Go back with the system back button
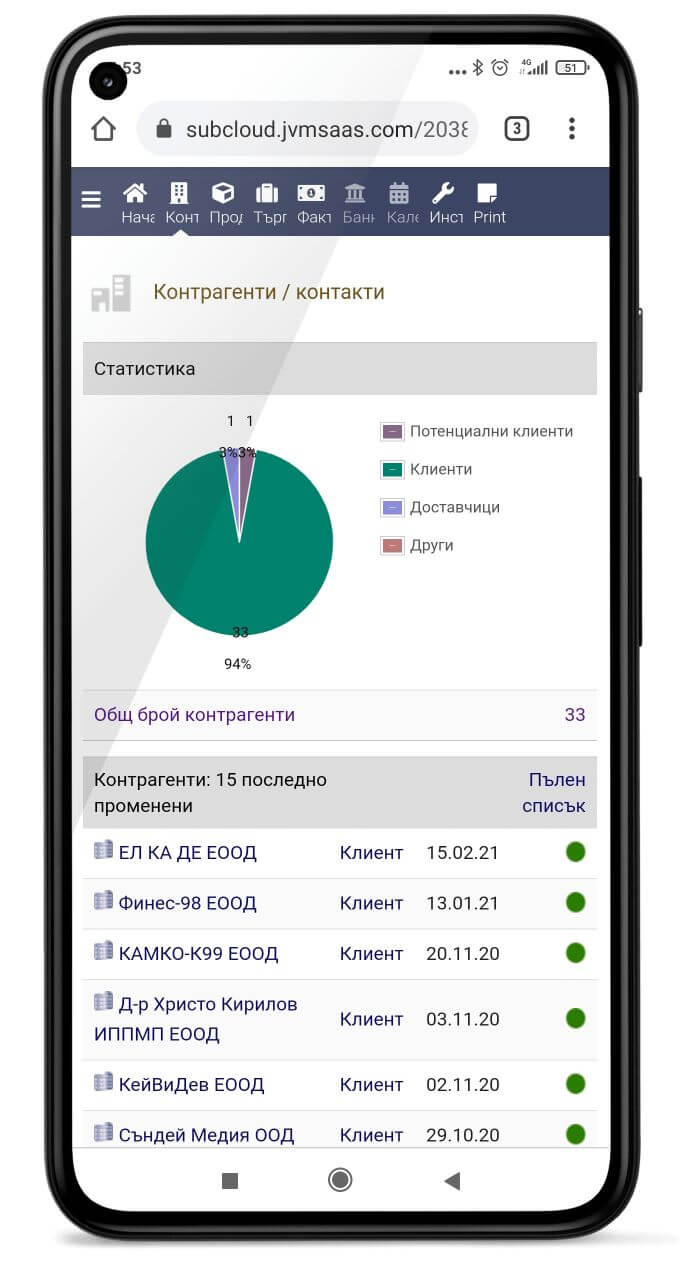This screenshot has height=1267, width=685. point(451,1181)
